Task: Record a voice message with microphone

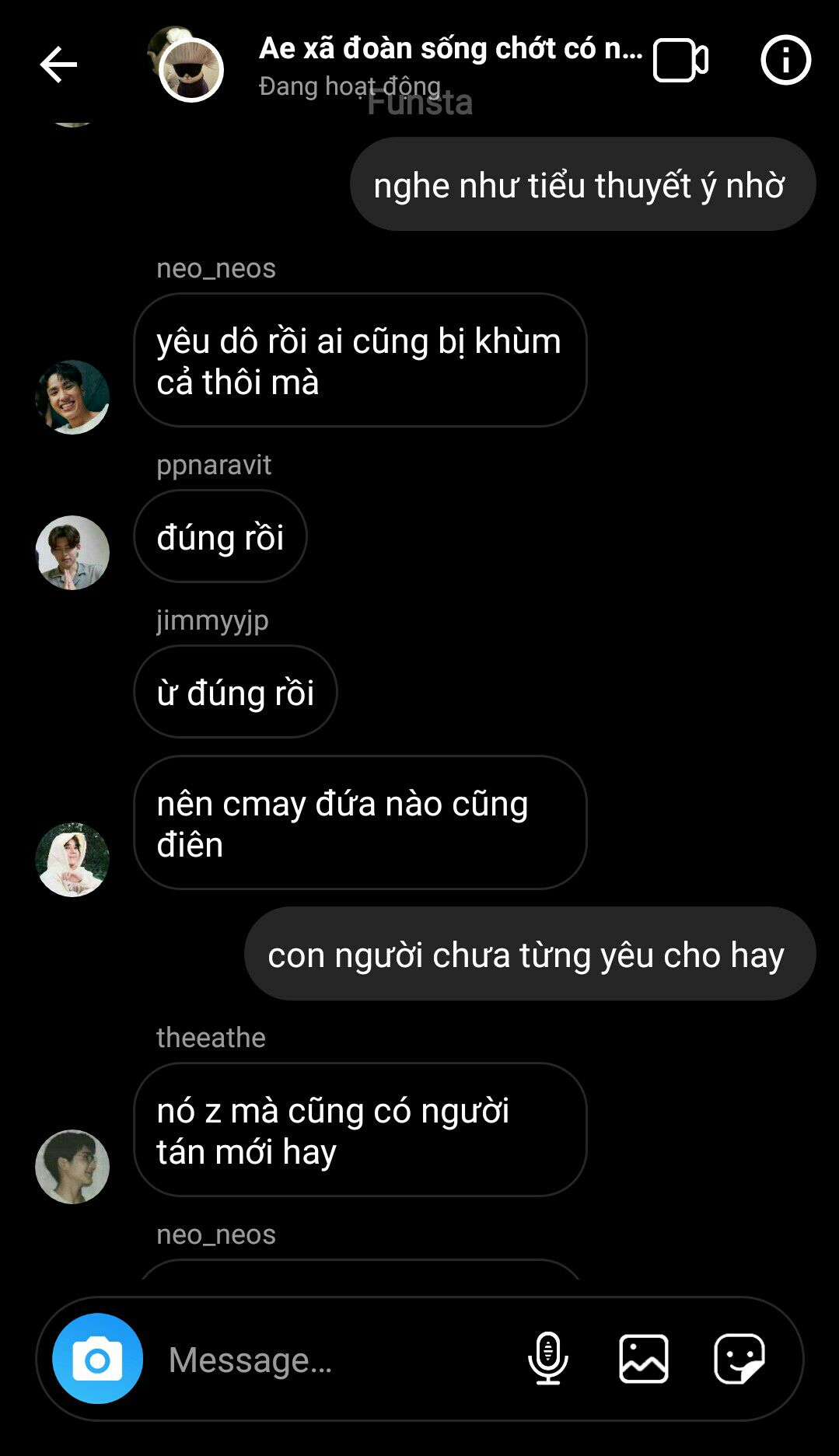Action: [548, 1358]
